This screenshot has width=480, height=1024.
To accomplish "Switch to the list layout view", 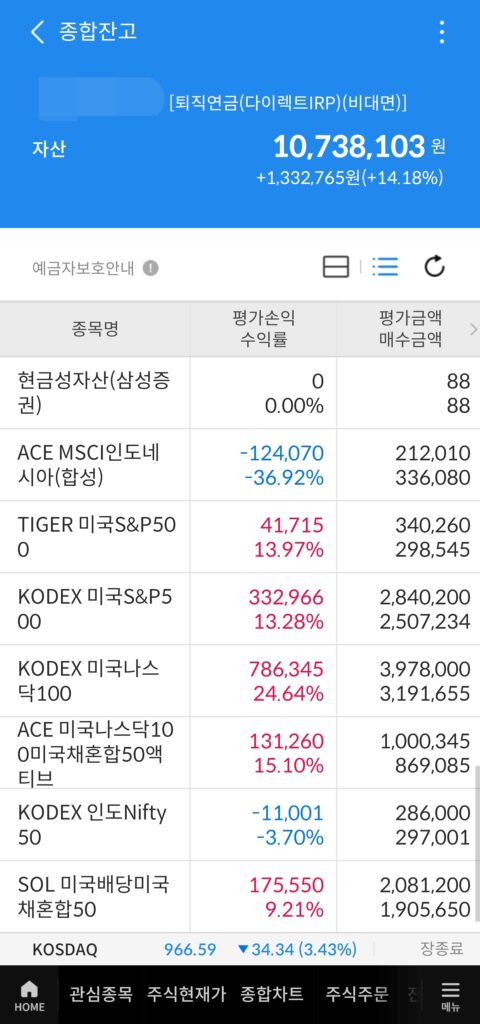I will coord(385,266).
